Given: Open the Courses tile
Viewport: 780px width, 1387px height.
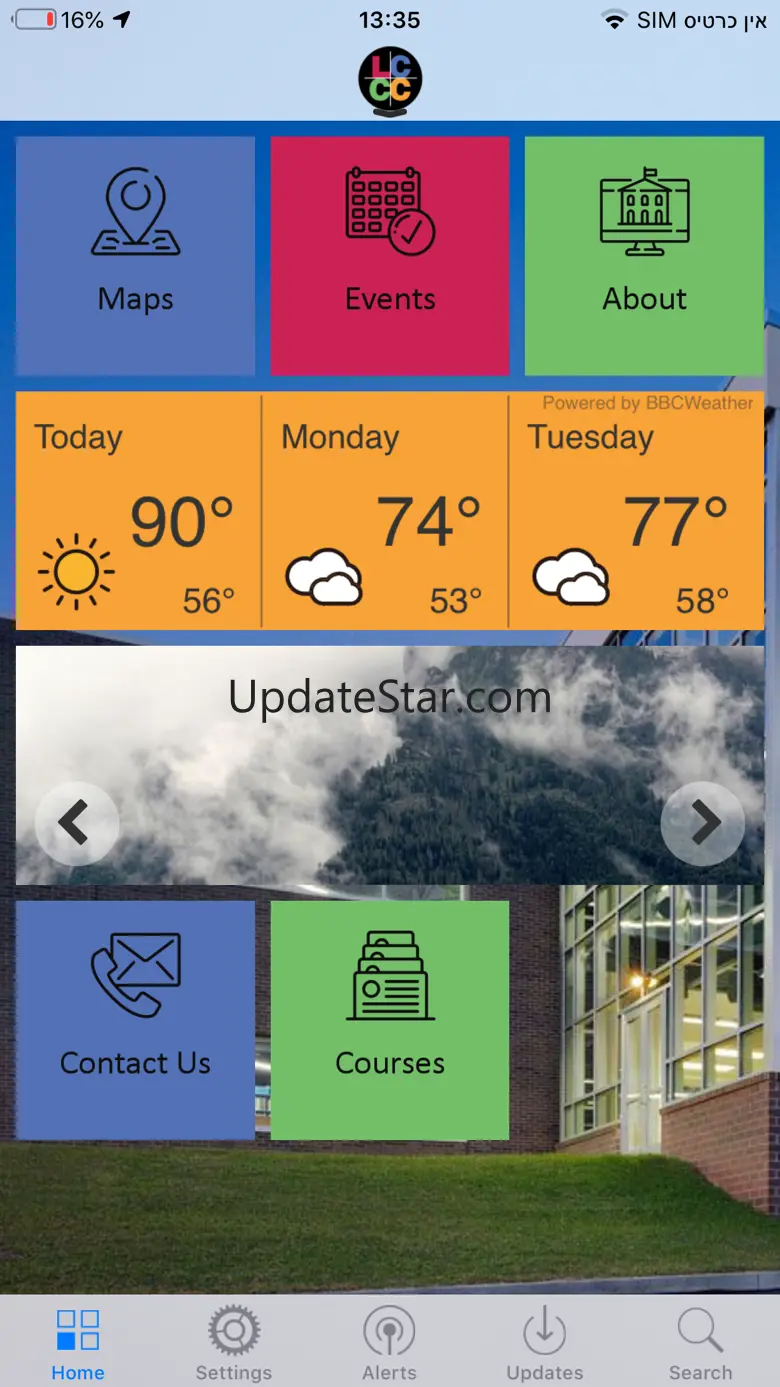Looking at the screenshot, I should (390, 1020).
